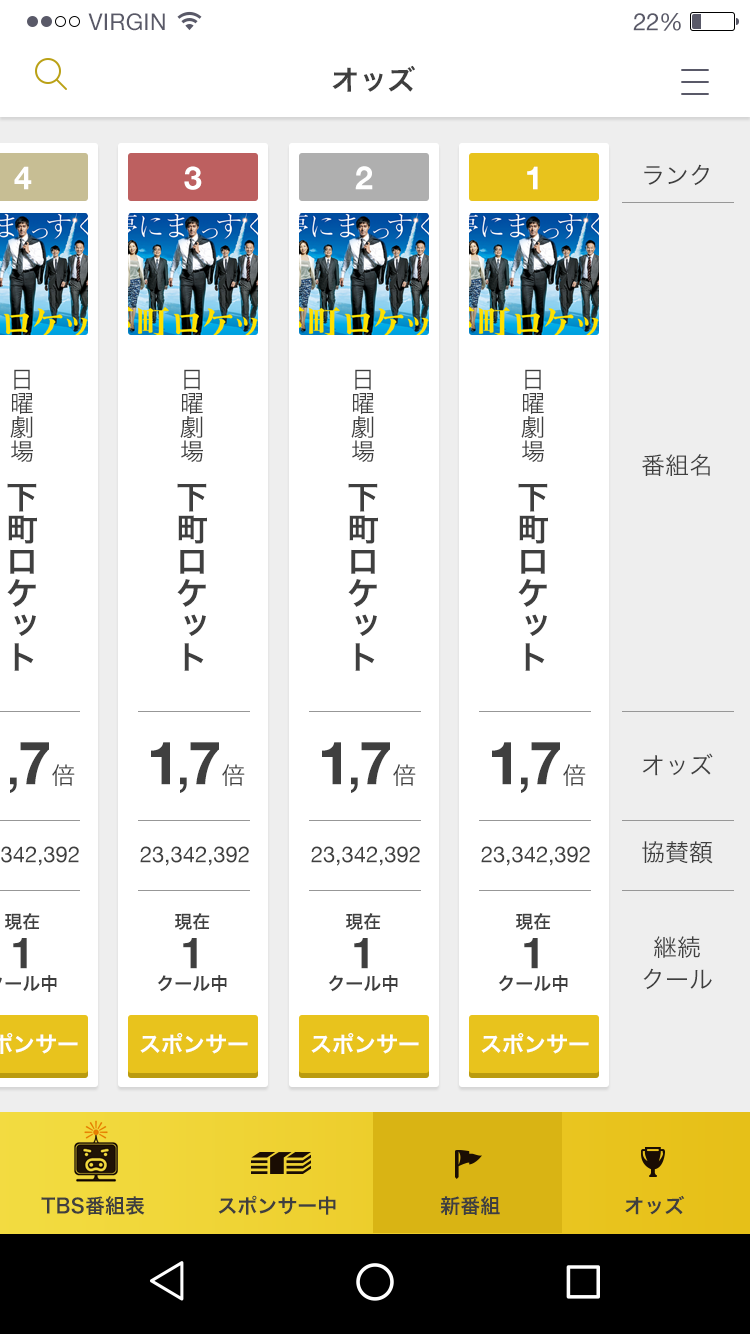
Task: Open the rank 3 program poster
Action: [x=193, y=274]
